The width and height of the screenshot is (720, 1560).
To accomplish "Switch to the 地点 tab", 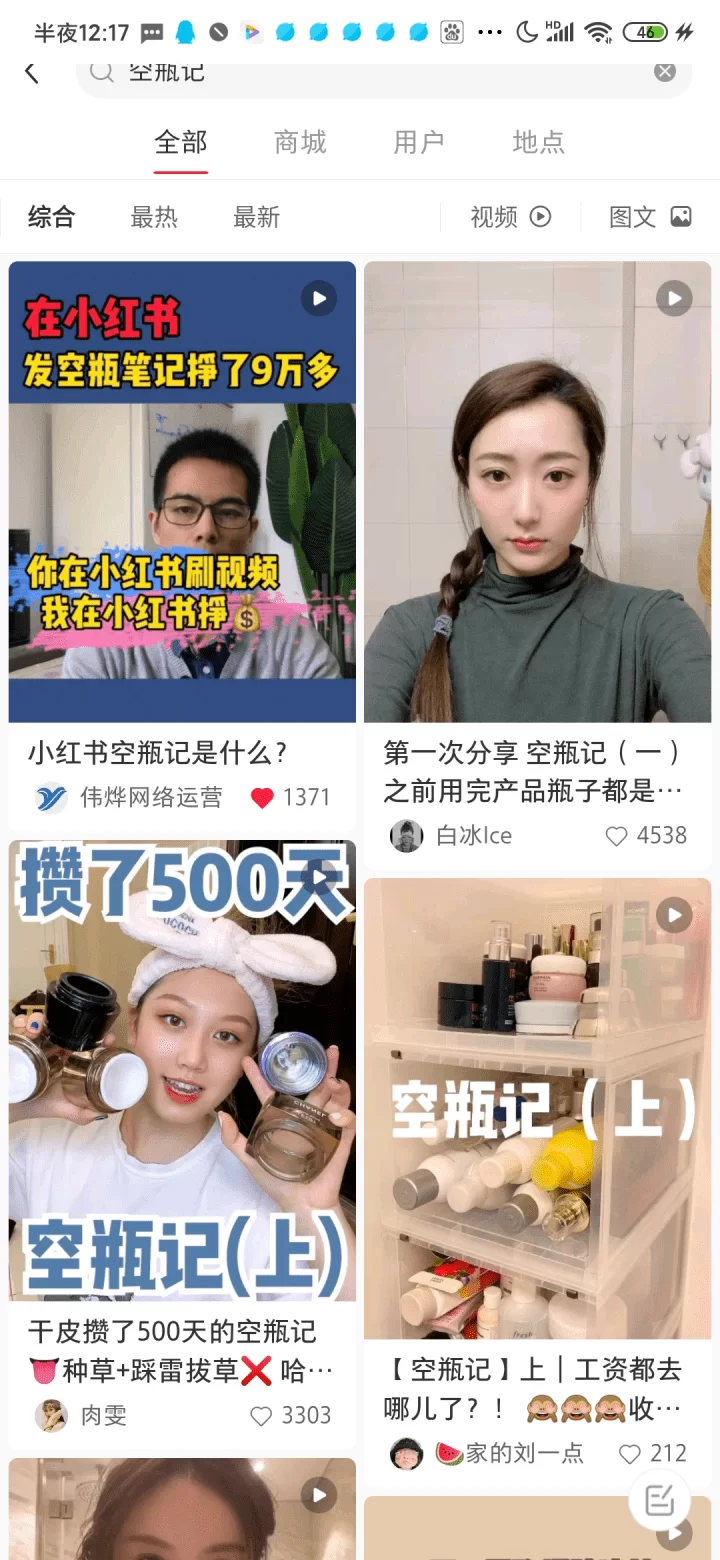I will pos(538,143).
